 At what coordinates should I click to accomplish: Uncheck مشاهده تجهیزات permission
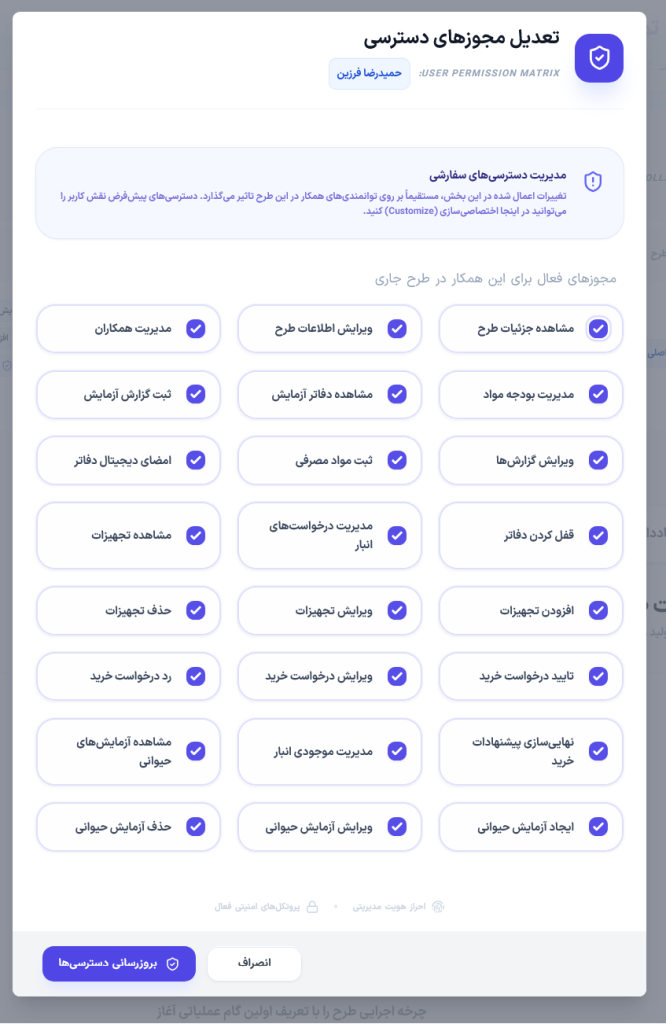pos(196,536)
